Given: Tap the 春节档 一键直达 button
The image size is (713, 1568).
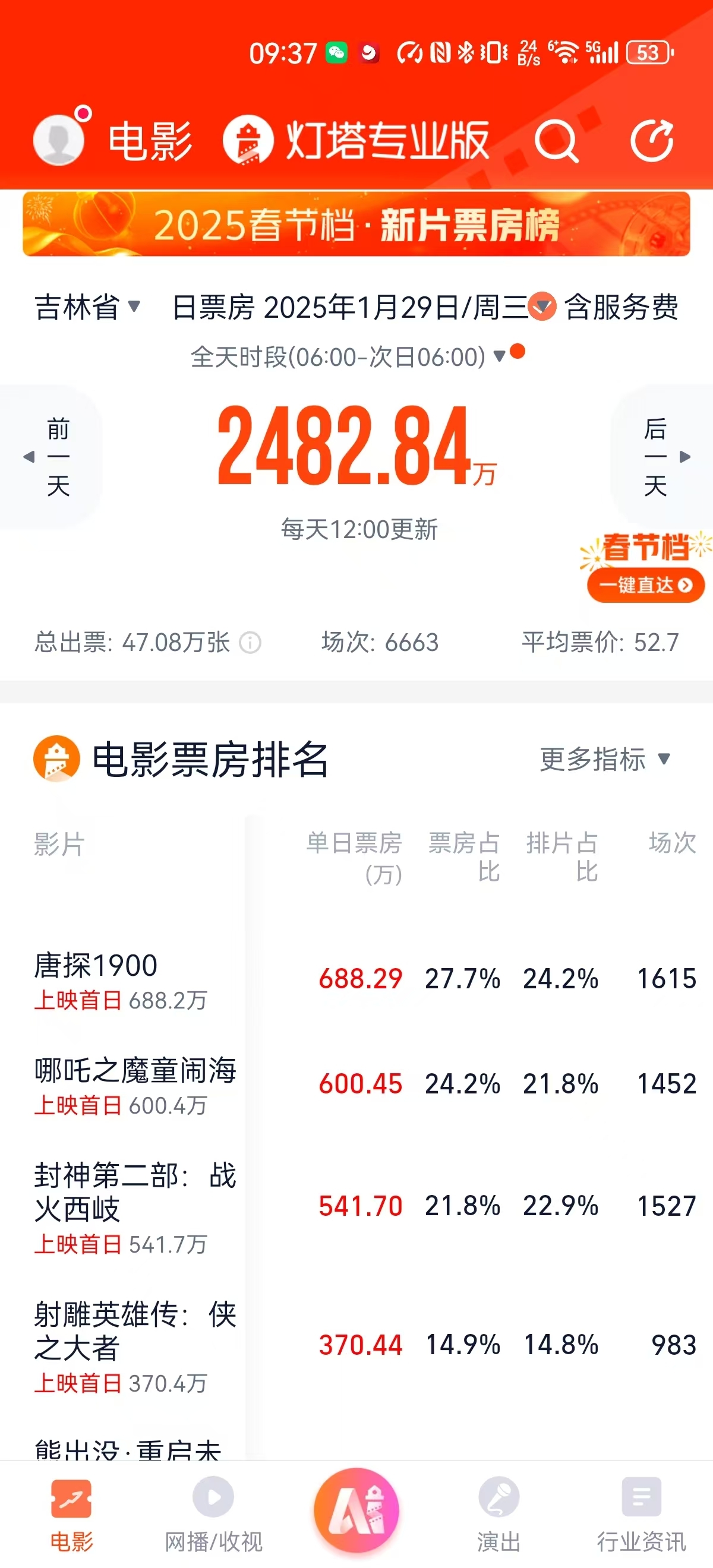Looking at the screenshot, I should [645, 584].
